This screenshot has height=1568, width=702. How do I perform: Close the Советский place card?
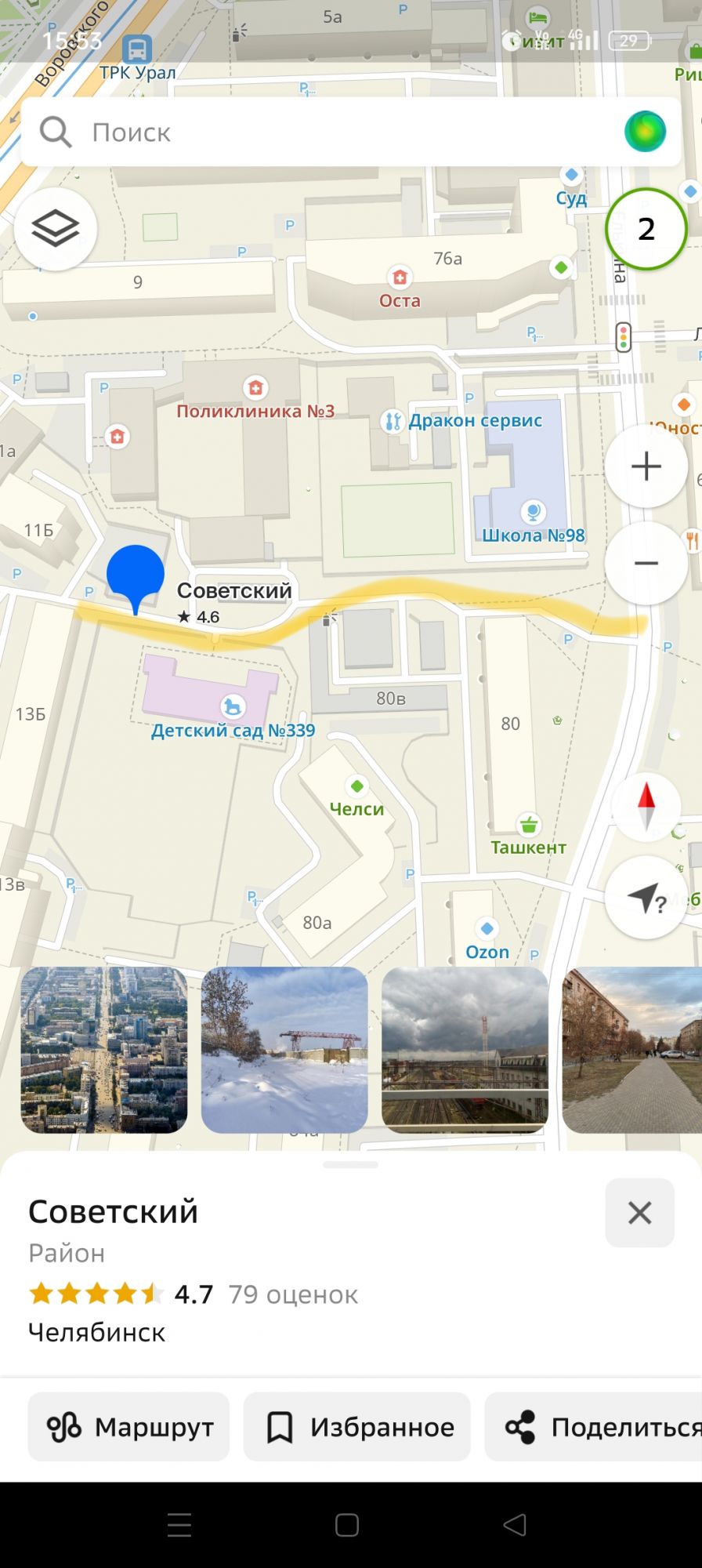click(639, 1213)
